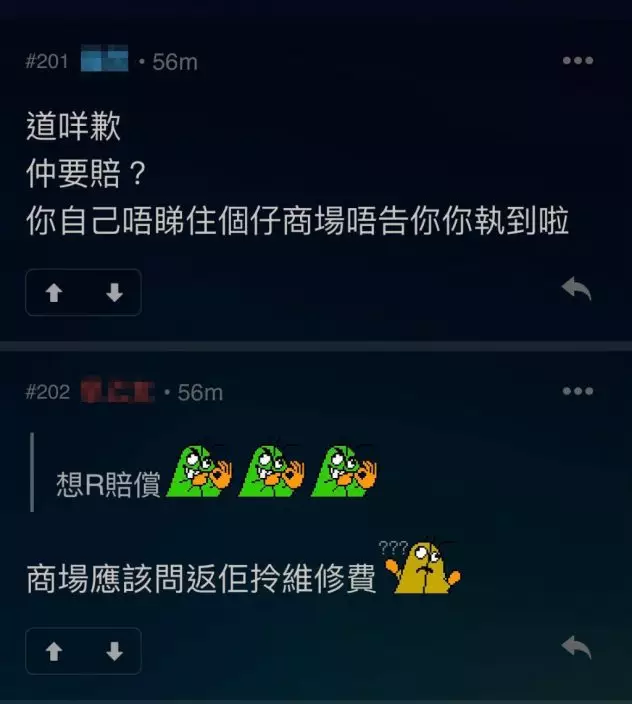Downvote post #201
632x704 pixels.
(114, 293)
